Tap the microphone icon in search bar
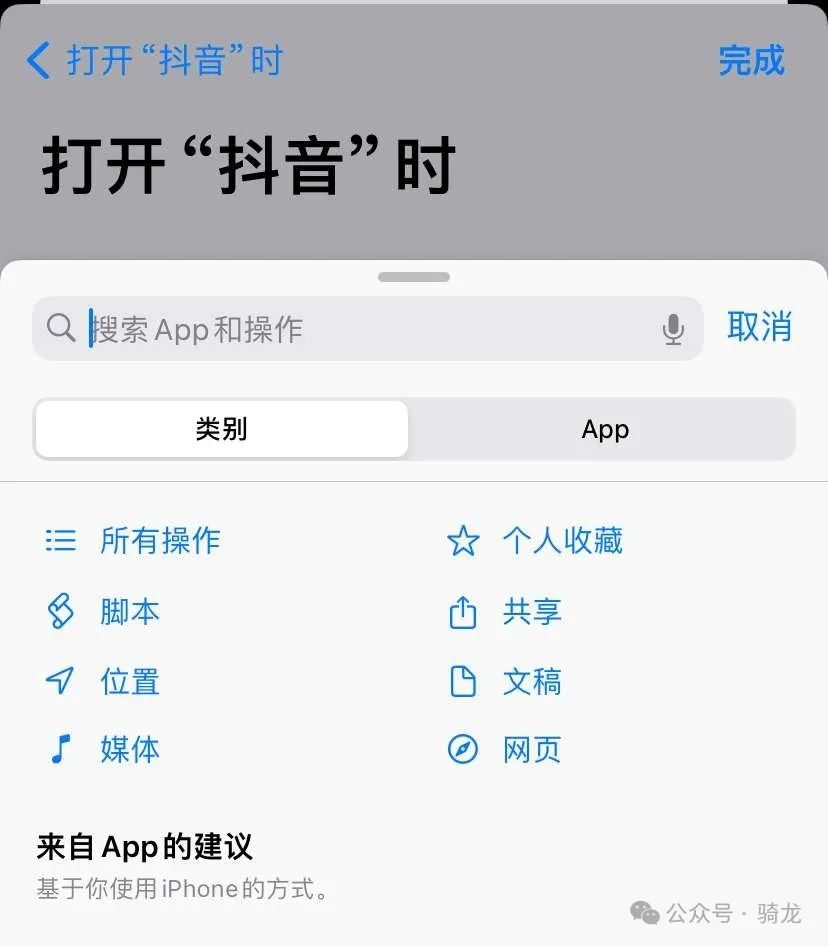Image resolution: width=828 pixels, height=946 pixels. tap(673, 329)
